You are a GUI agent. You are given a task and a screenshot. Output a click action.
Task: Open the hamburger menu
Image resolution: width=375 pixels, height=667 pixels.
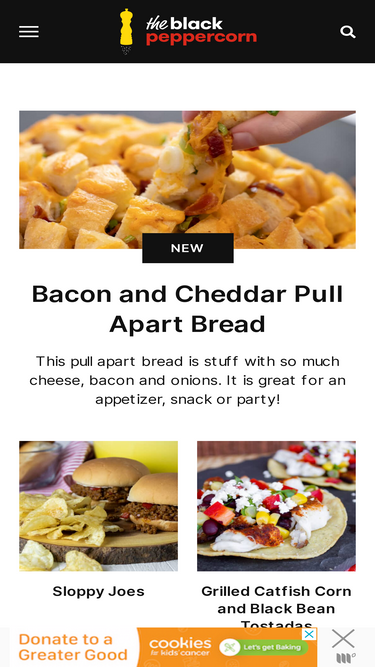tap(28, 32)
